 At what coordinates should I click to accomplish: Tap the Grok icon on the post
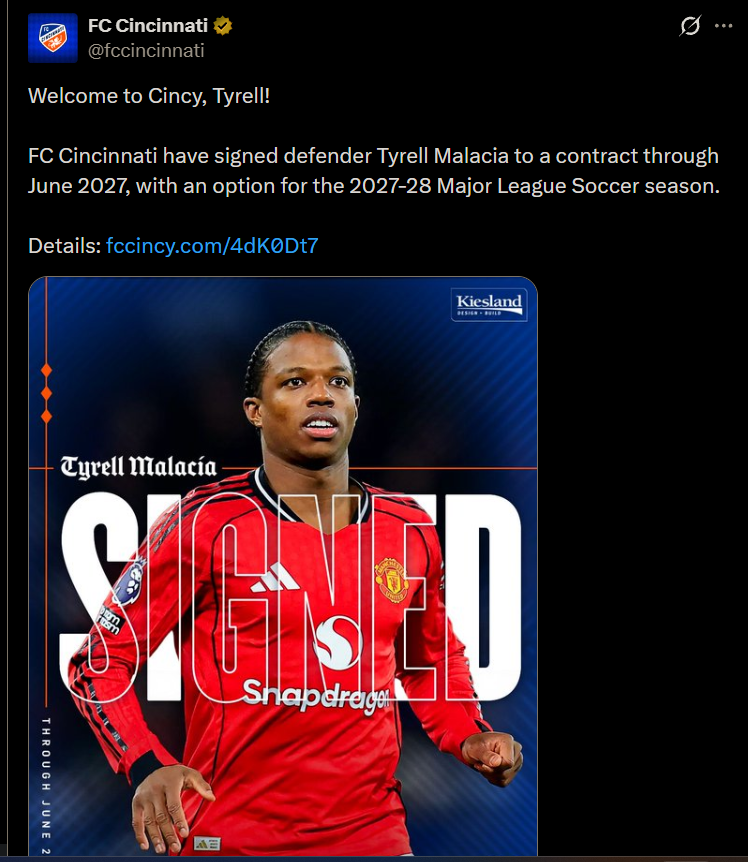[x=690, y=25]
